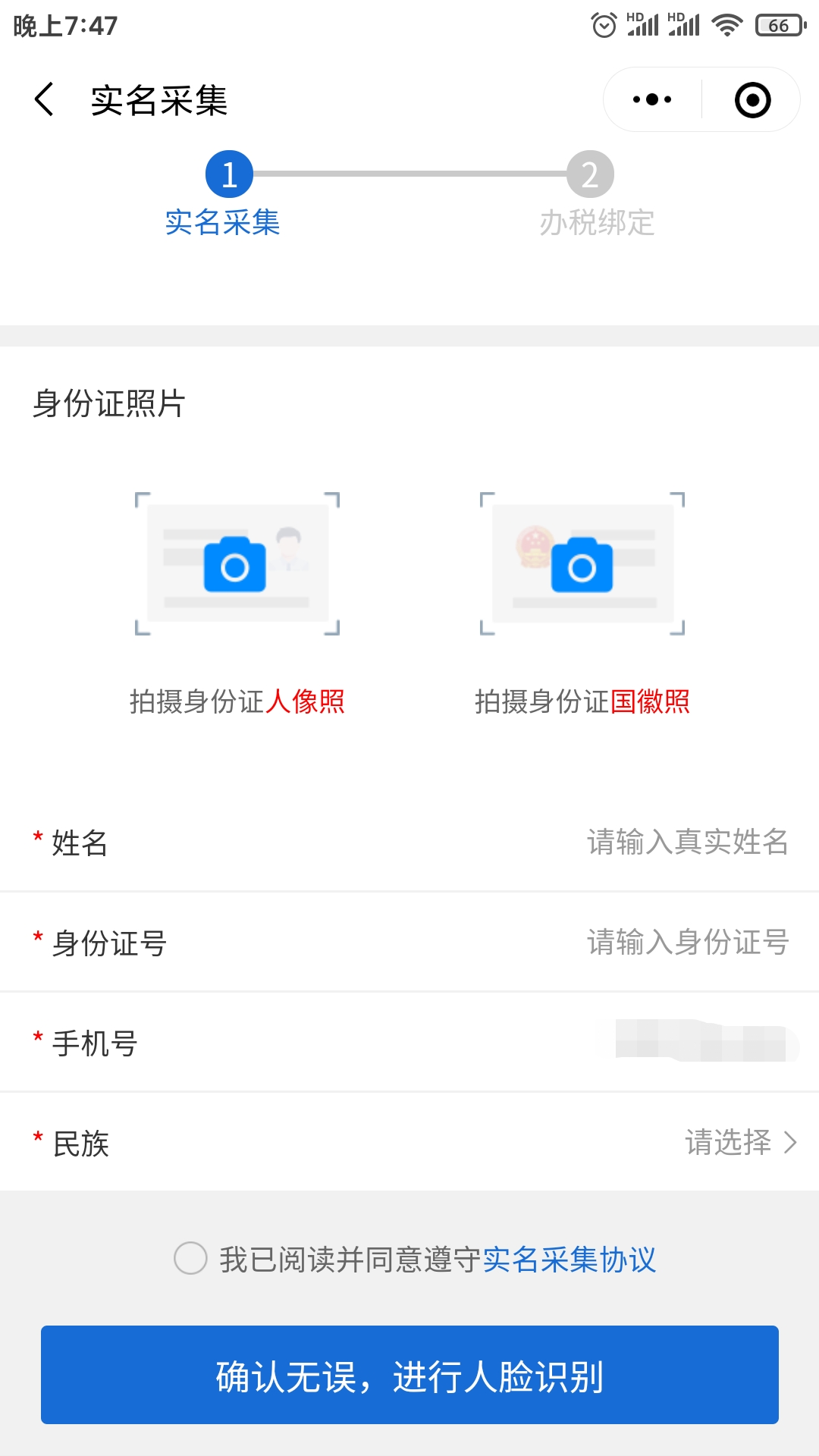Screen dimensions: 819x1456
Task: Open the 民族 selection picker
Action: pos(409,1142)
